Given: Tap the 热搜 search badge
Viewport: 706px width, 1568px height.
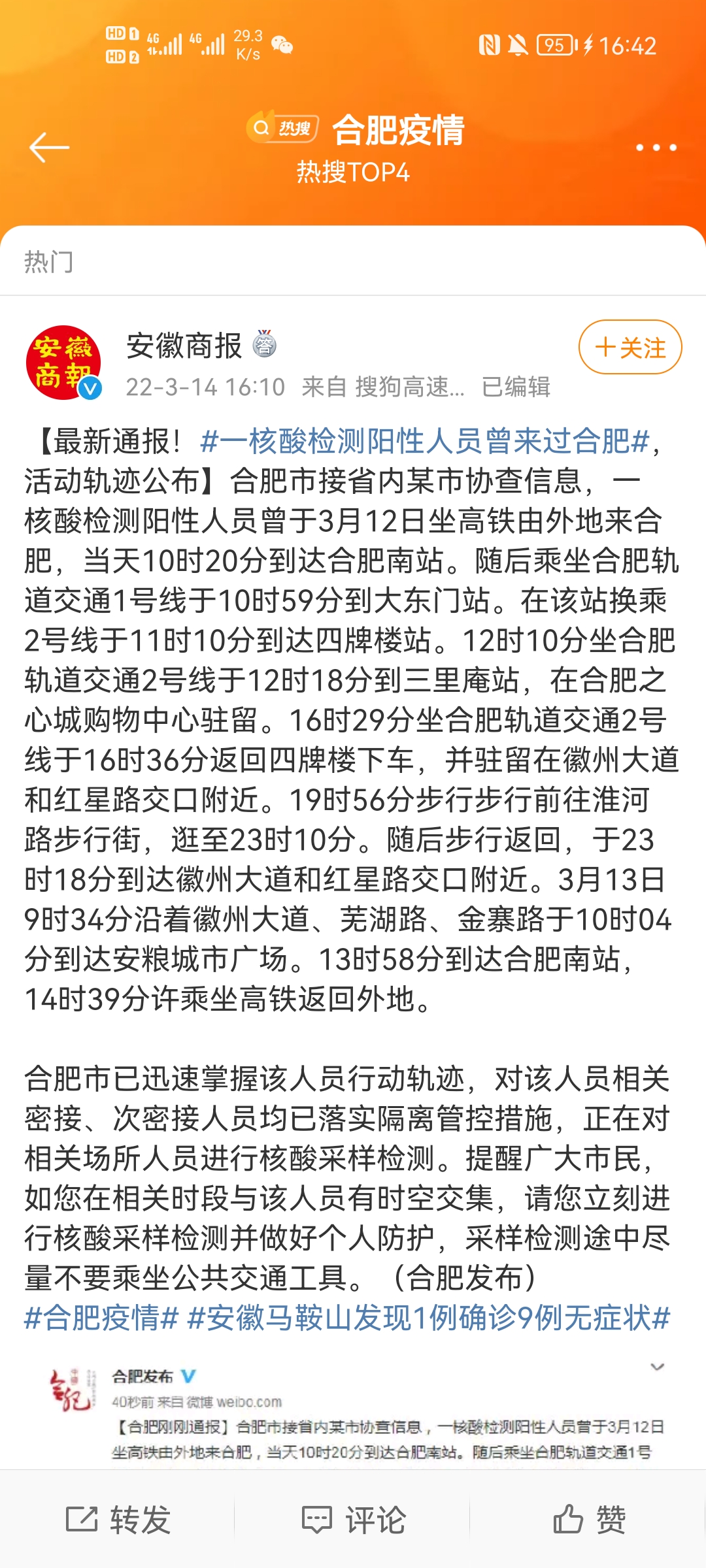Looking at the screenshot, I should 282,128.
